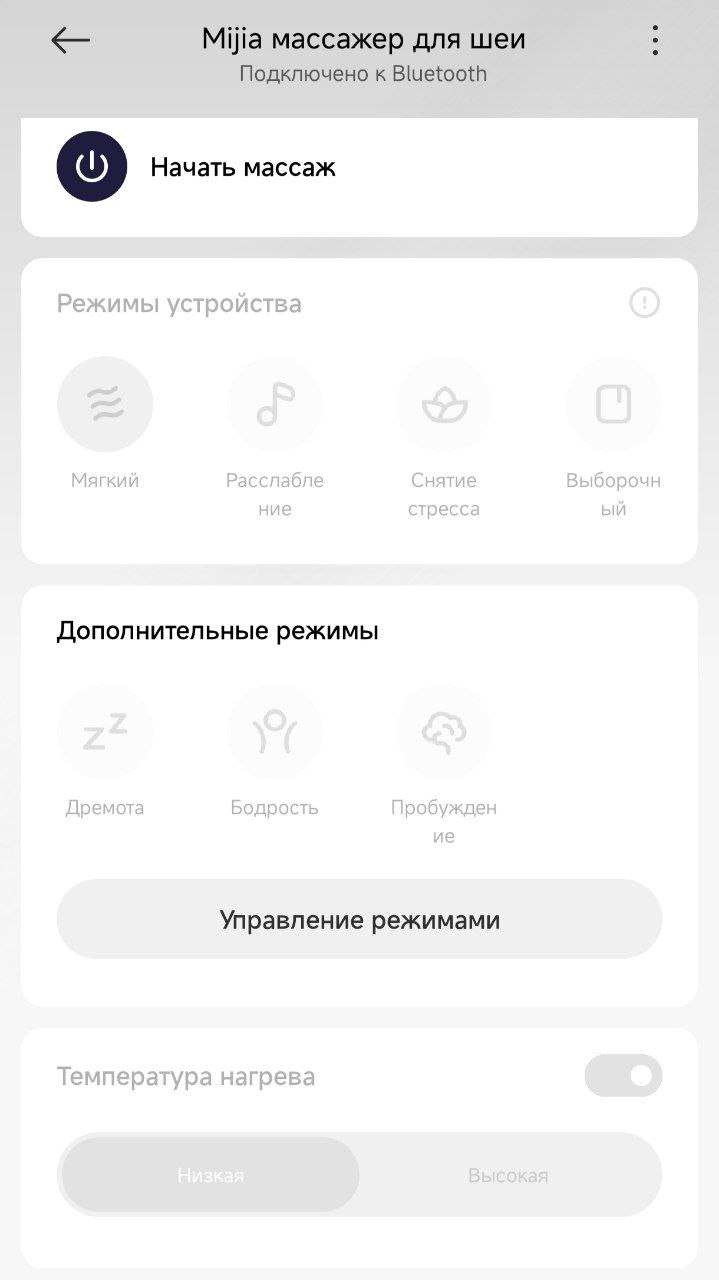Start the massage with the power button
The height and width of the screenshot is (1280, 719).
tap(92, 167)
